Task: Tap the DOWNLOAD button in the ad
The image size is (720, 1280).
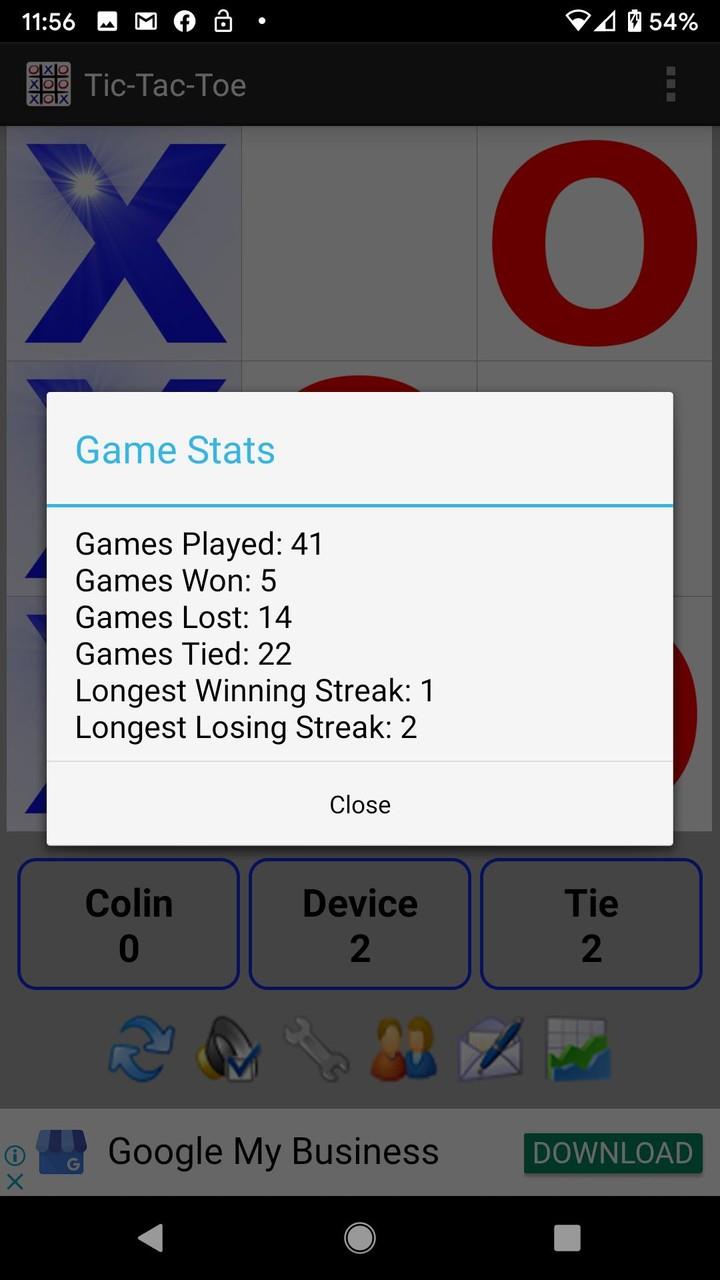Action: (613, 1153)
